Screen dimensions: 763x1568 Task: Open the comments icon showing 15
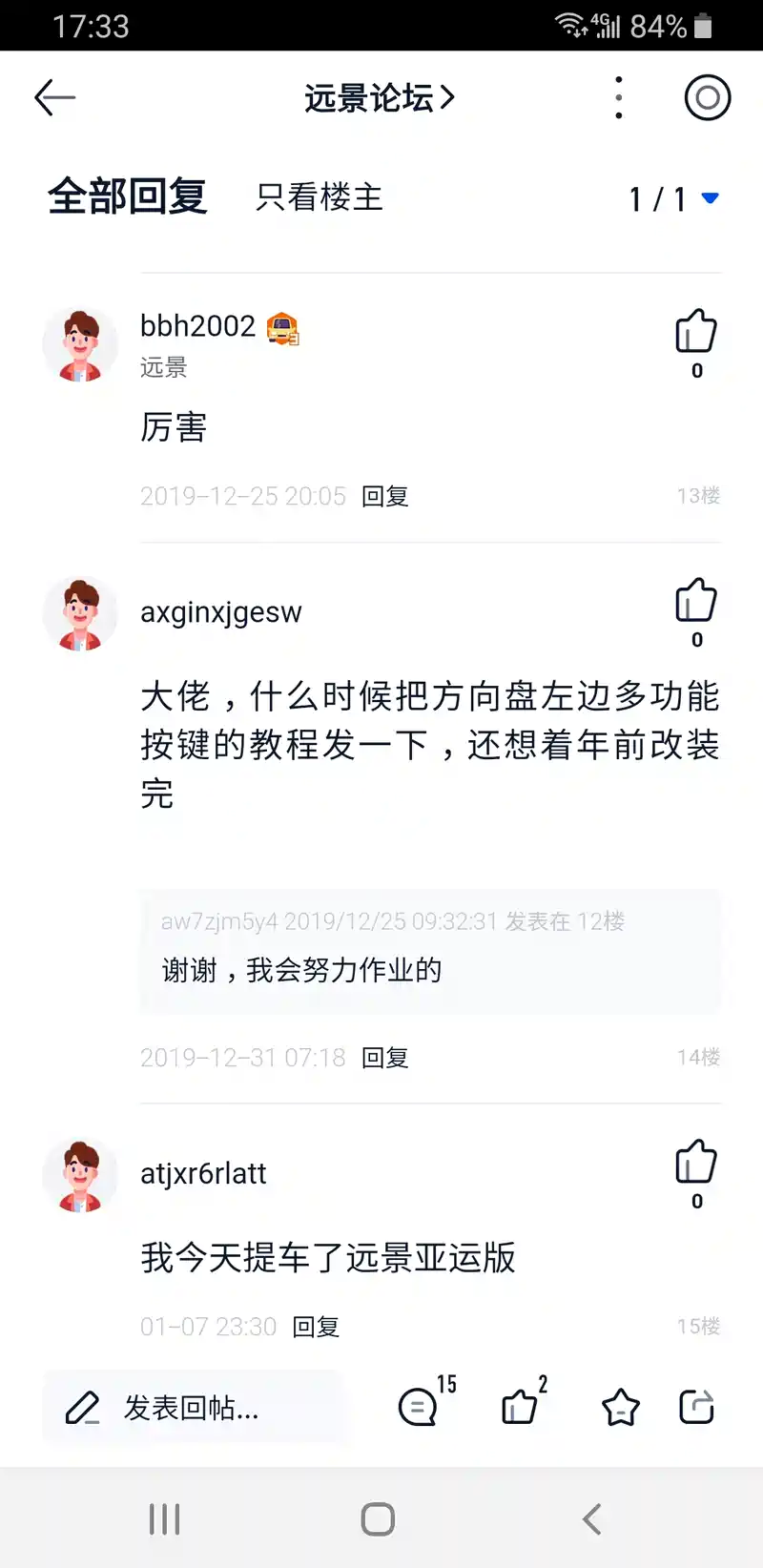coord(419,1407)
